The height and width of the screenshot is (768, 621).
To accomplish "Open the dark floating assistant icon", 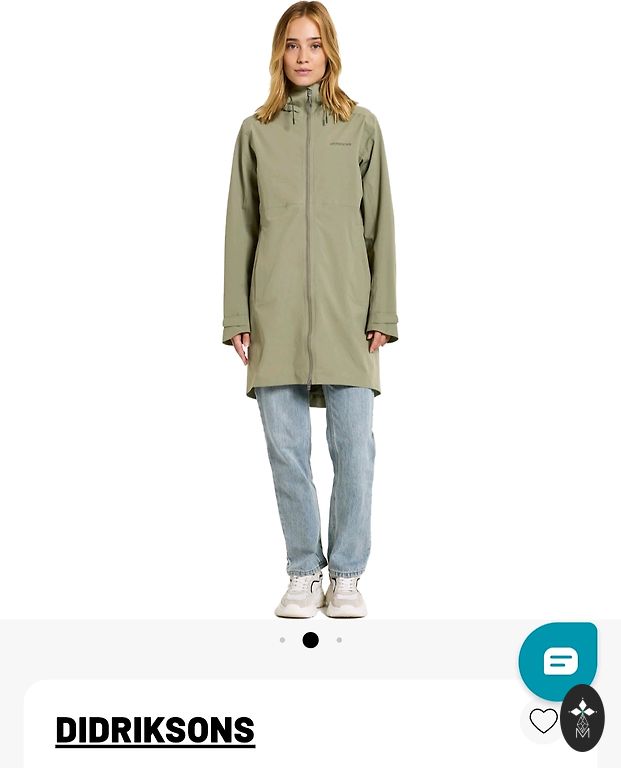I will point(582,718).
